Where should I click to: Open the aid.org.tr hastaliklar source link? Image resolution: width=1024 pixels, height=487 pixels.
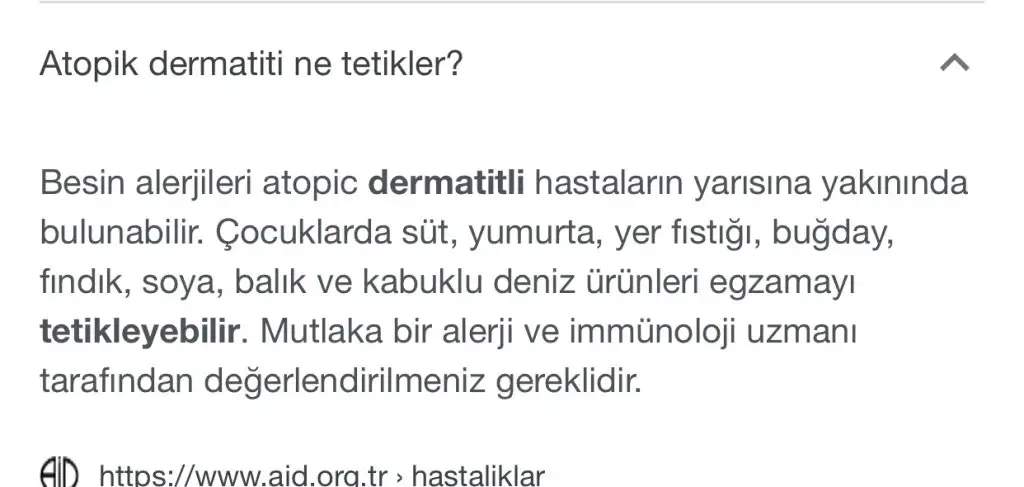point(322,474)
